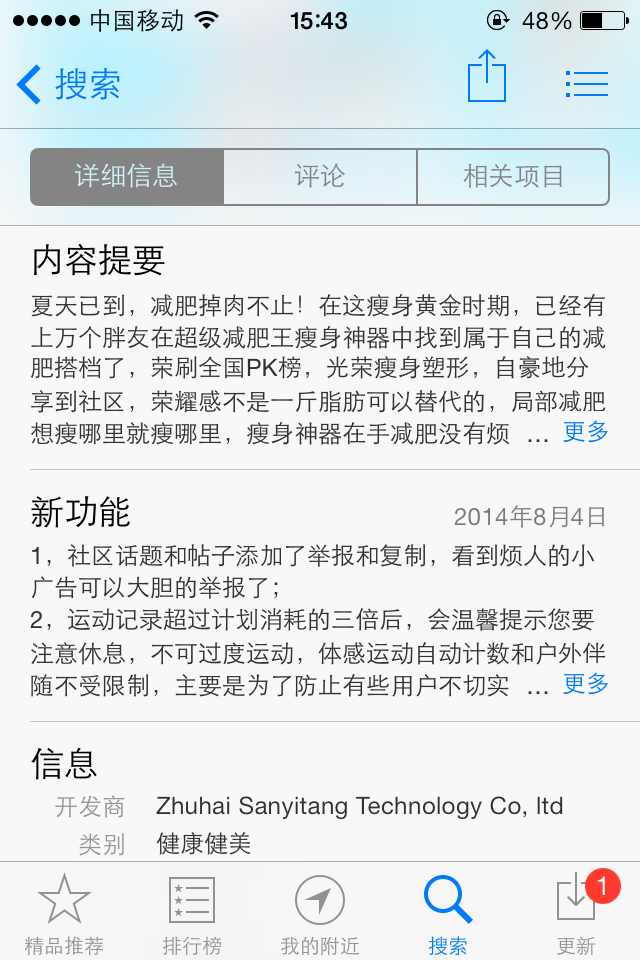Open the 我的附近 tab
This screenshot has width=640, height=960.
pyautogui.click(x=320, y=912)
